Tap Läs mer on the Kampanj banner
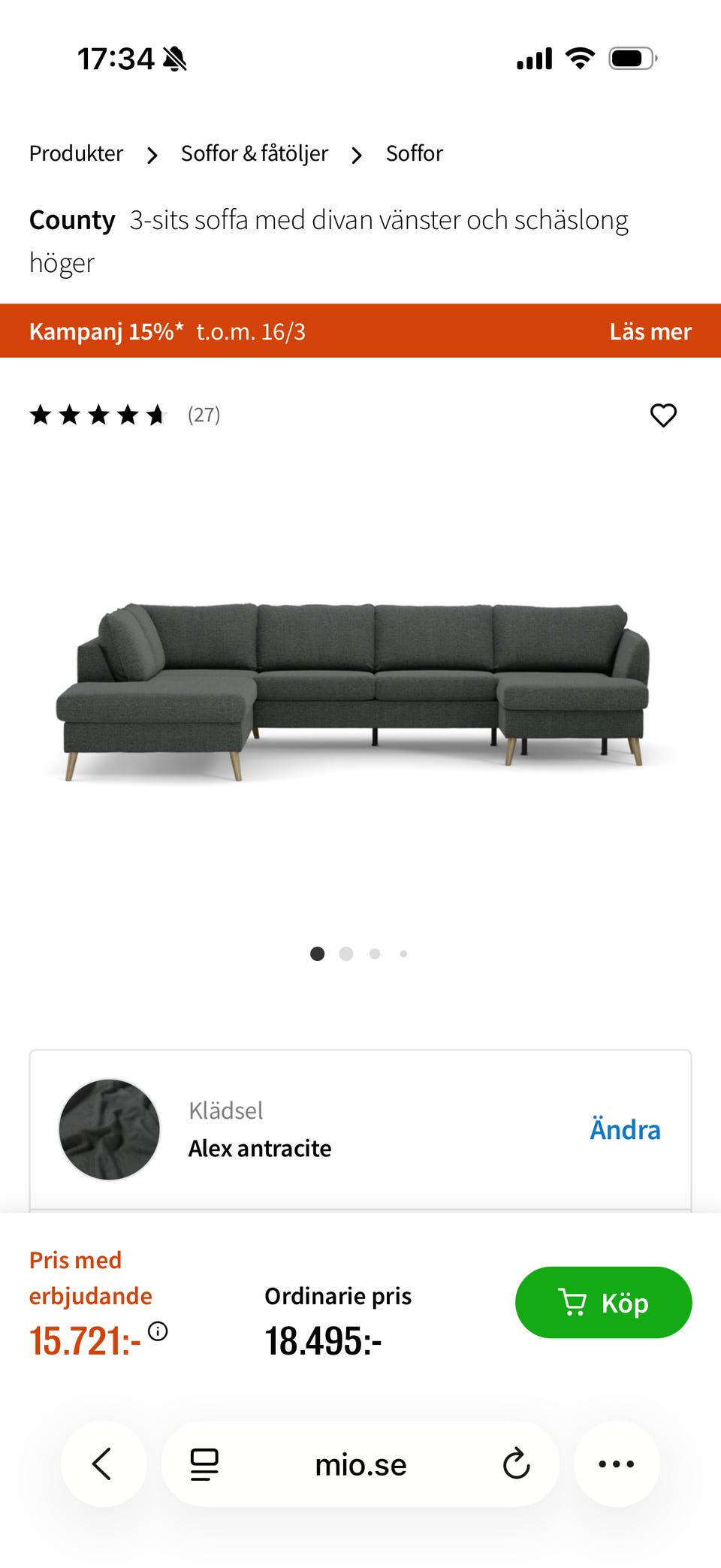 click(650, 331)
